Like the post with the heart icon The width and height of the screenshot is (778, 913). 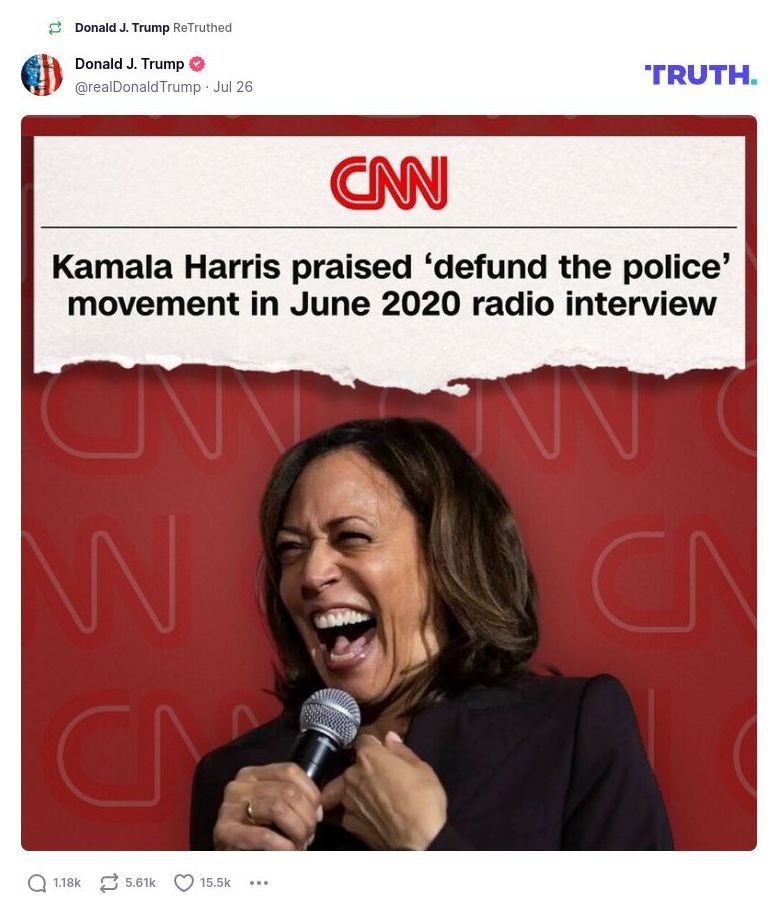point(184,883)
